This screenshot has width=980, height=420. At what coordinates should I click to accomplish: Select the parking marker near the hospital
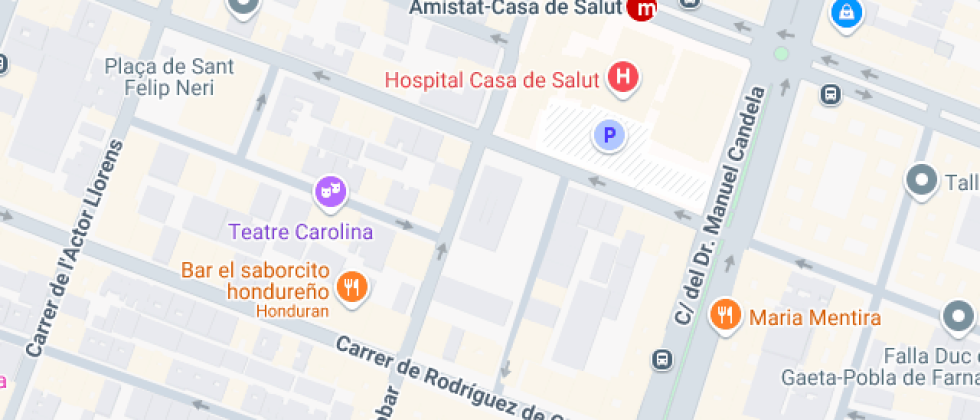click(x=607, y=135)
